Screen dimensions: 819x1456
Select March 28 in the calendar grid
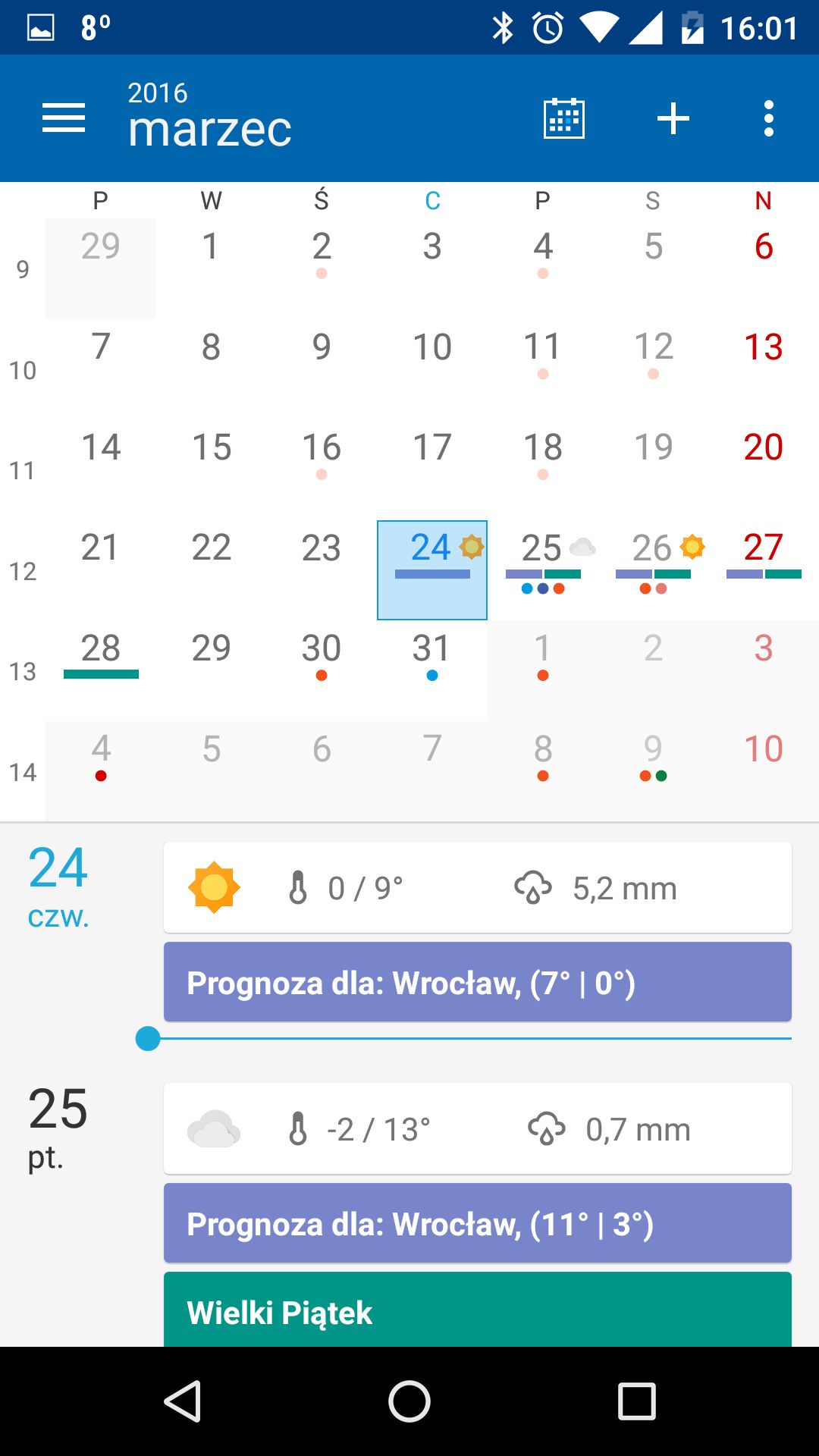click(x=101, y=670)
